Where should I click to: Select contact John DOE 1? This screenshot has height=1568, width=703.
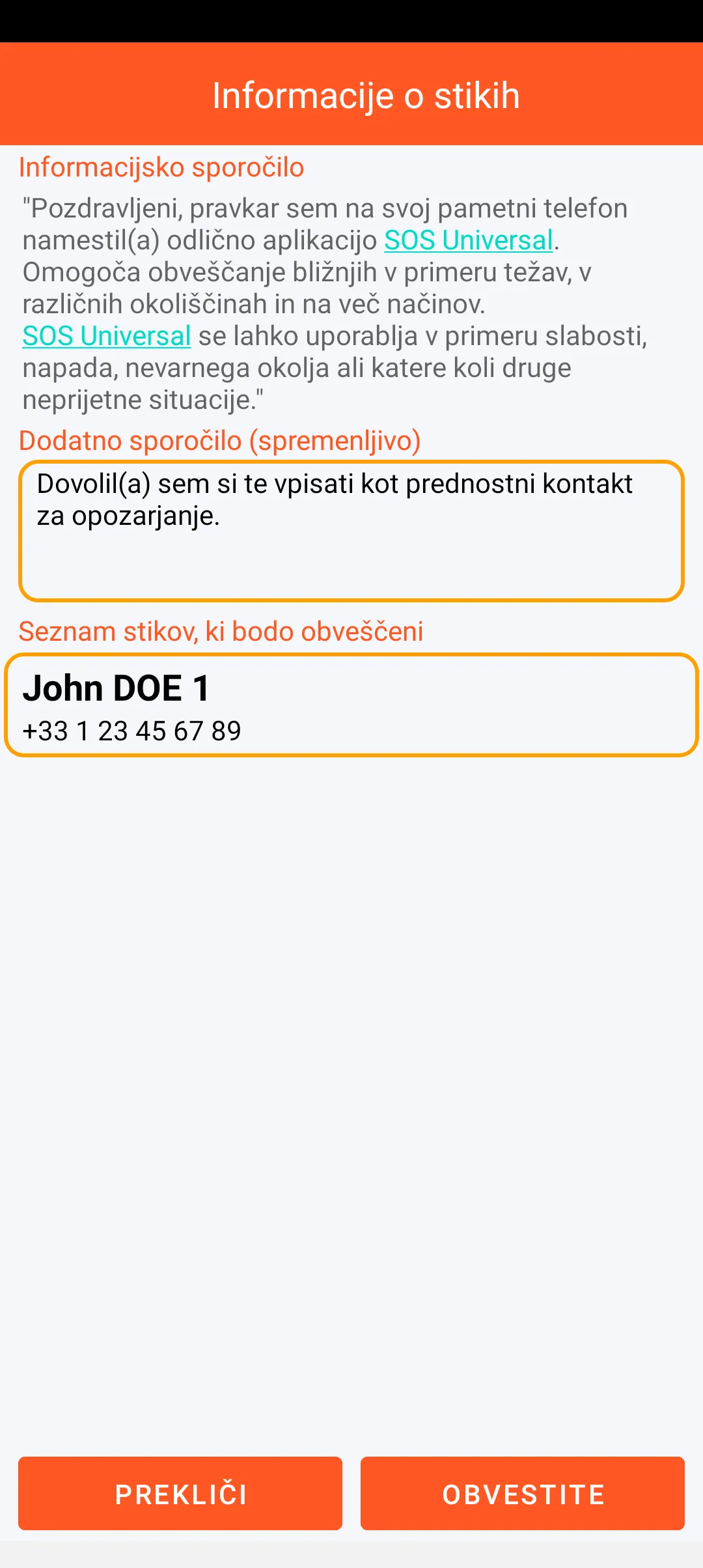pyautogui.click(x=351, y=705)
